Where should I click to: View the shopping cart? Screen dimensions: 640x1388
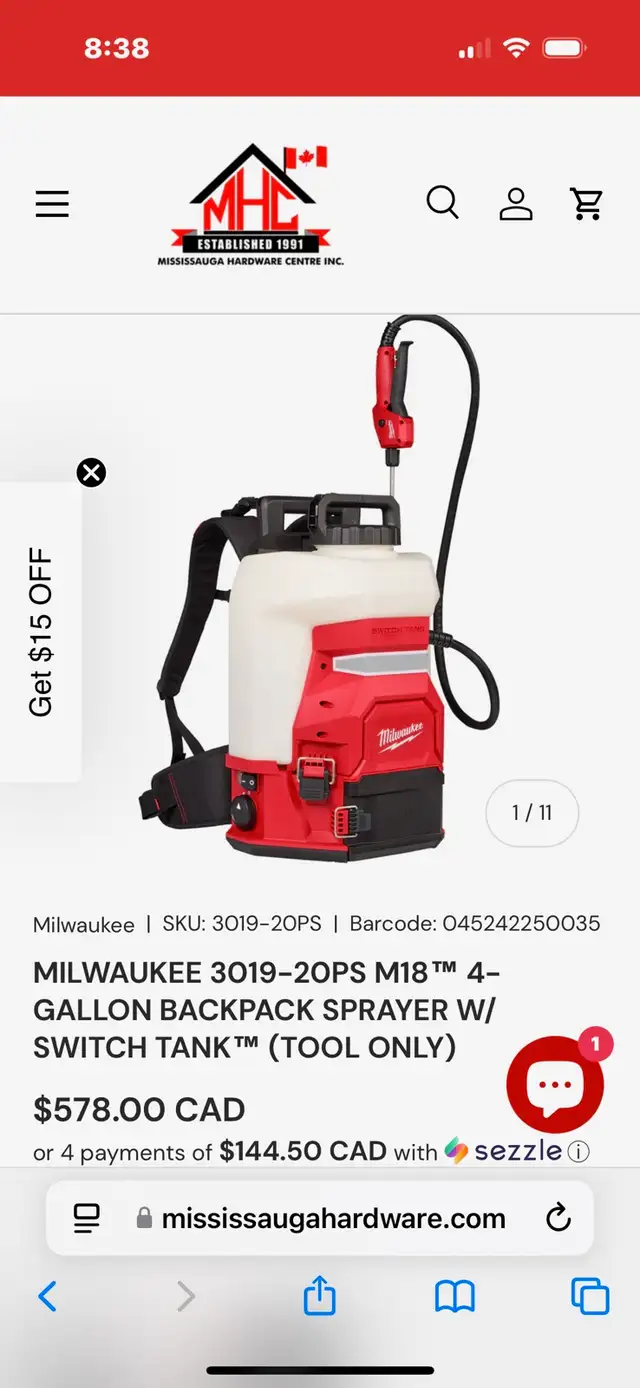click(x=587, y=203)
